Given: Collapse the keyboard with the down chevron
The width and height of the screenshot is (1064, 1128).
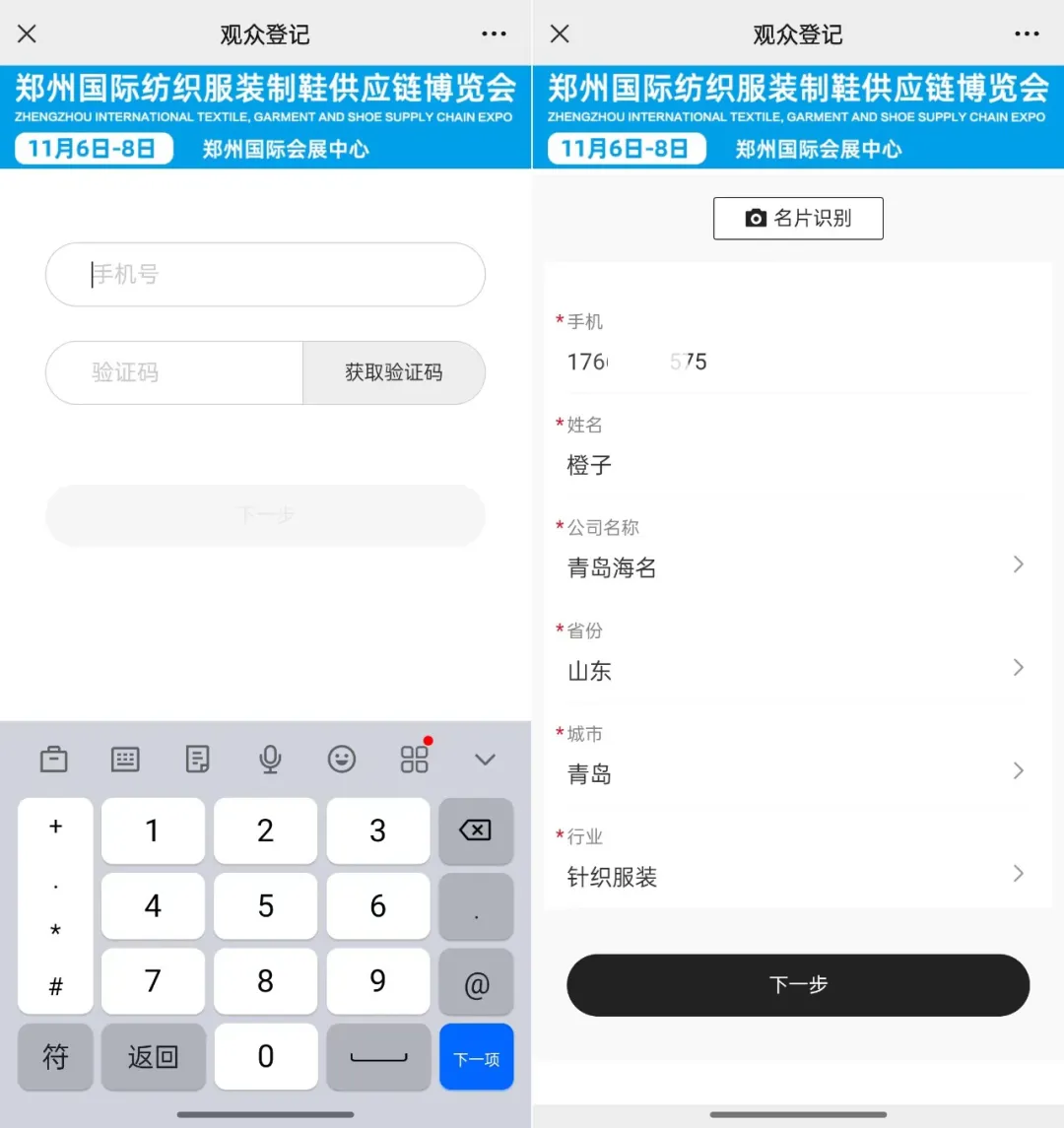Looking at the screenshot, I should click(x=484, y=760).
